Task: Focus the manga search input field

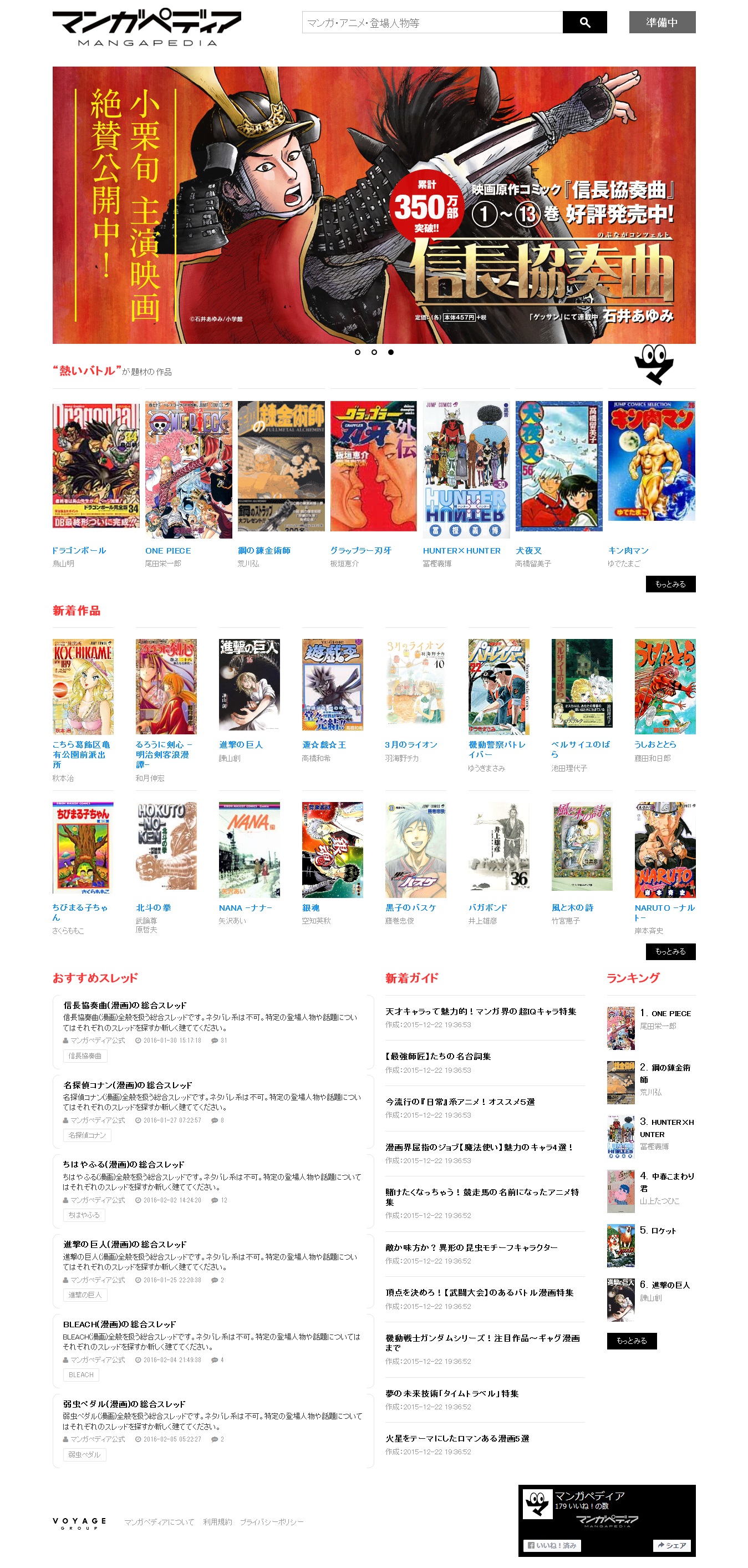Action: (431, 23)
